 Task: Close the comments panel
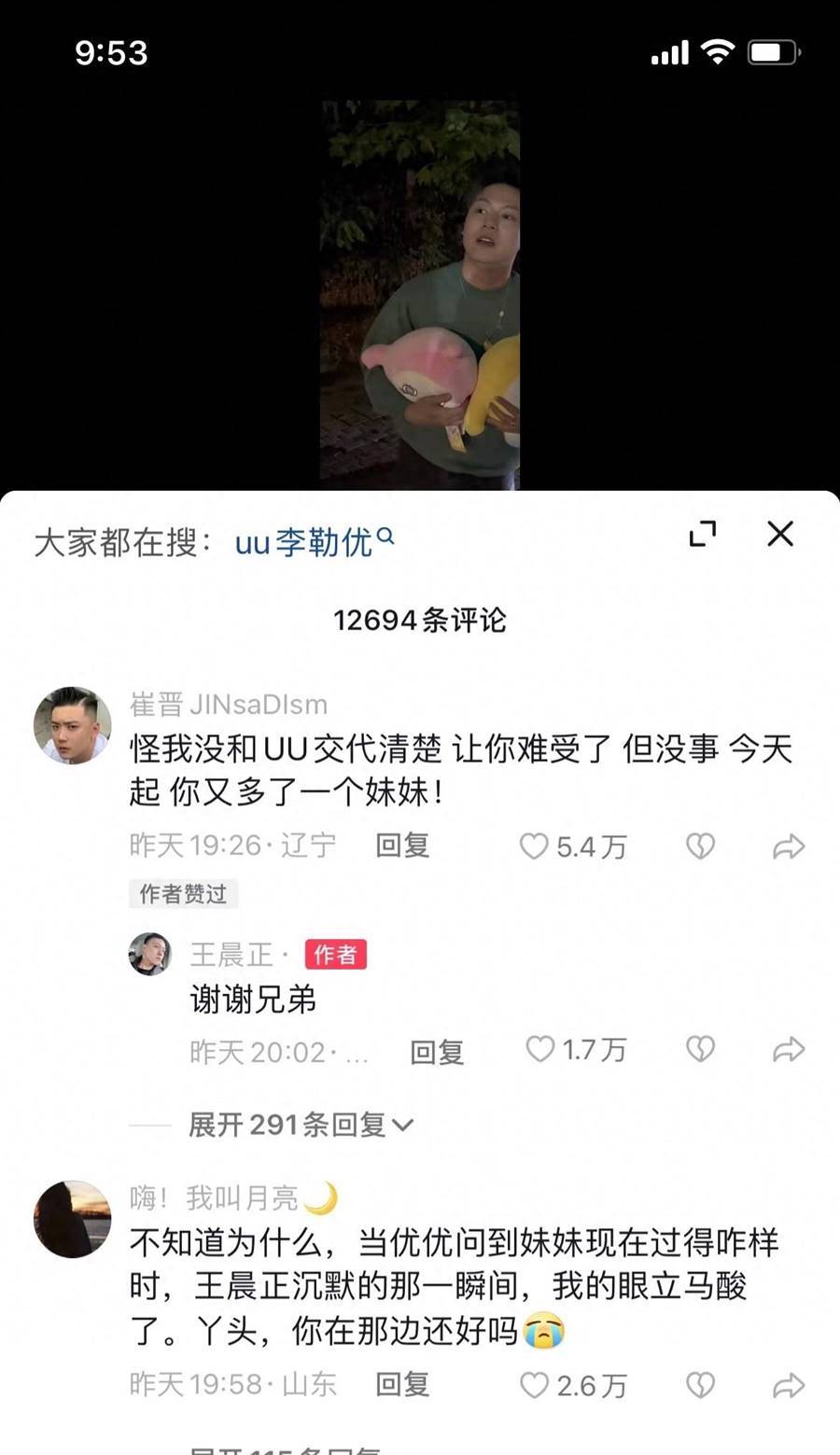780,534
